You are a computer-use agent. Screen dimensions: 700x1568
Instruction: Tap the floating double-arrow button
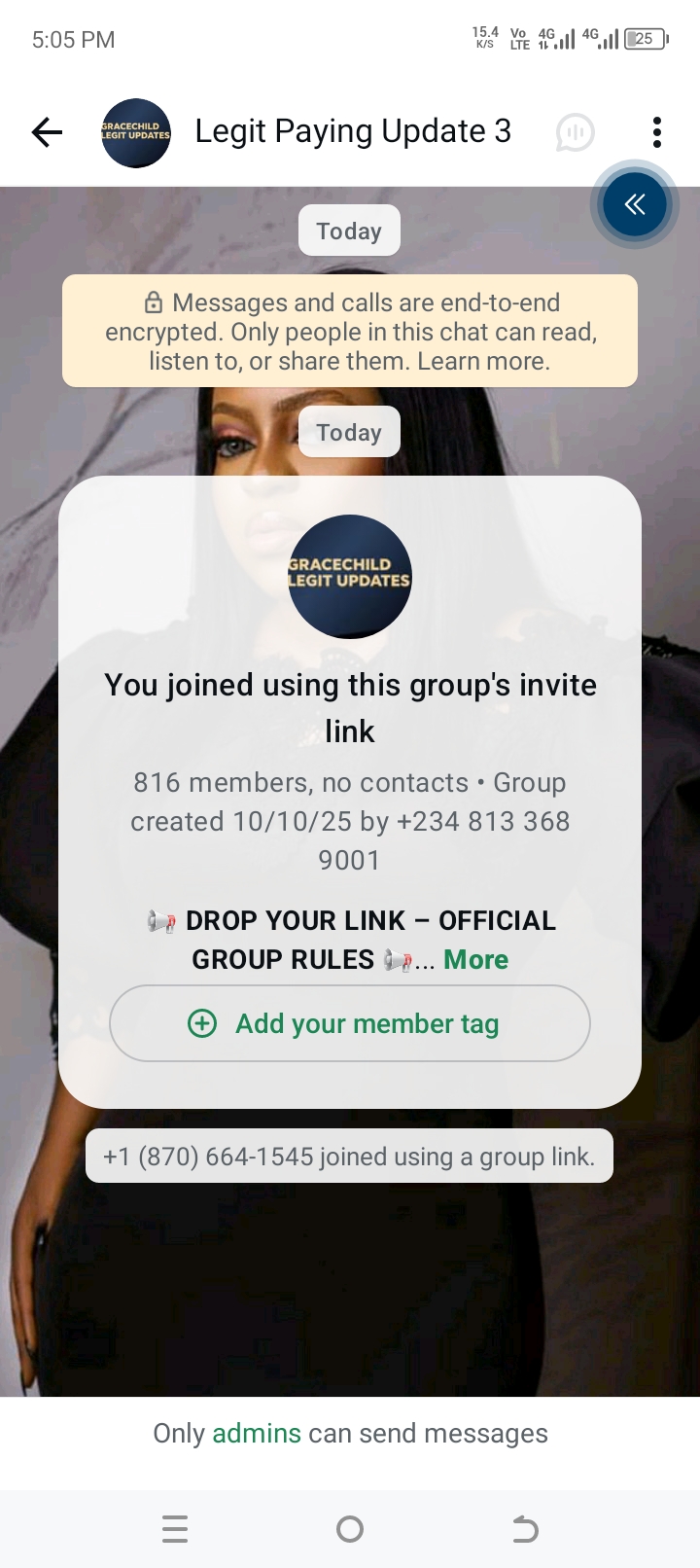coord(634,204)
